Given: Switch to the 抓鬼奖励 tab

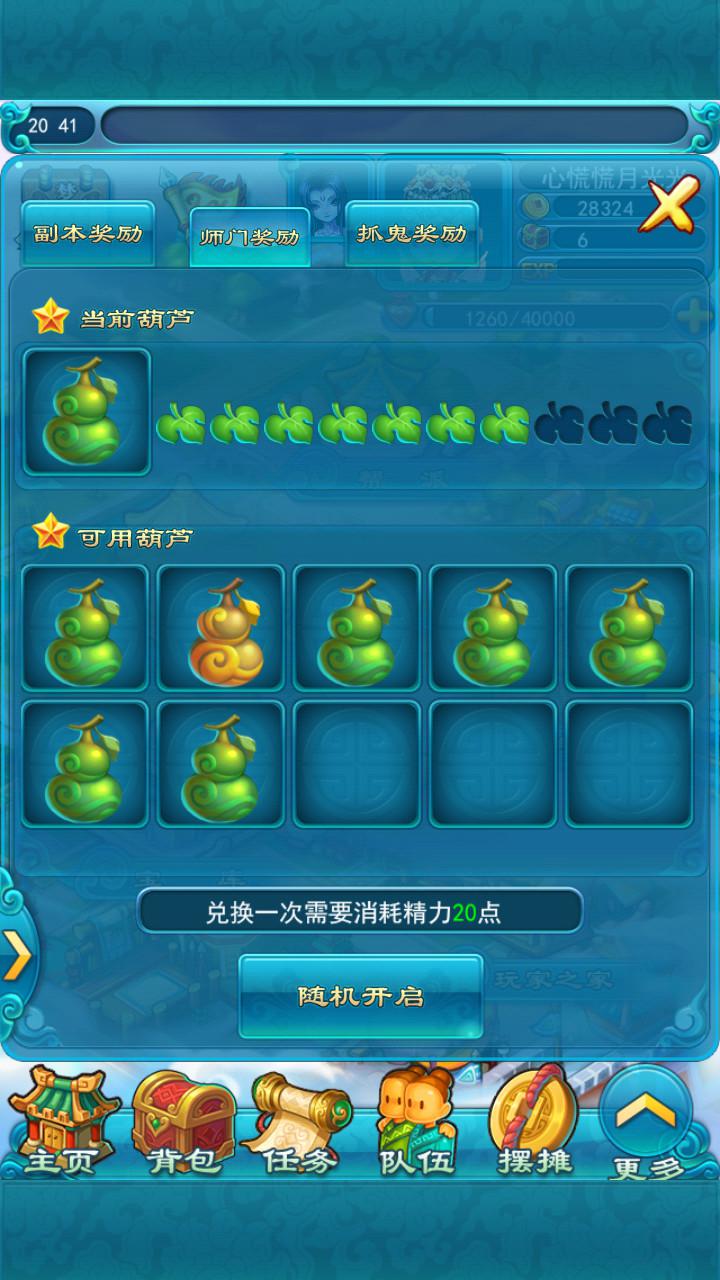Looking at the screenshot, I should tap(412, 234).
